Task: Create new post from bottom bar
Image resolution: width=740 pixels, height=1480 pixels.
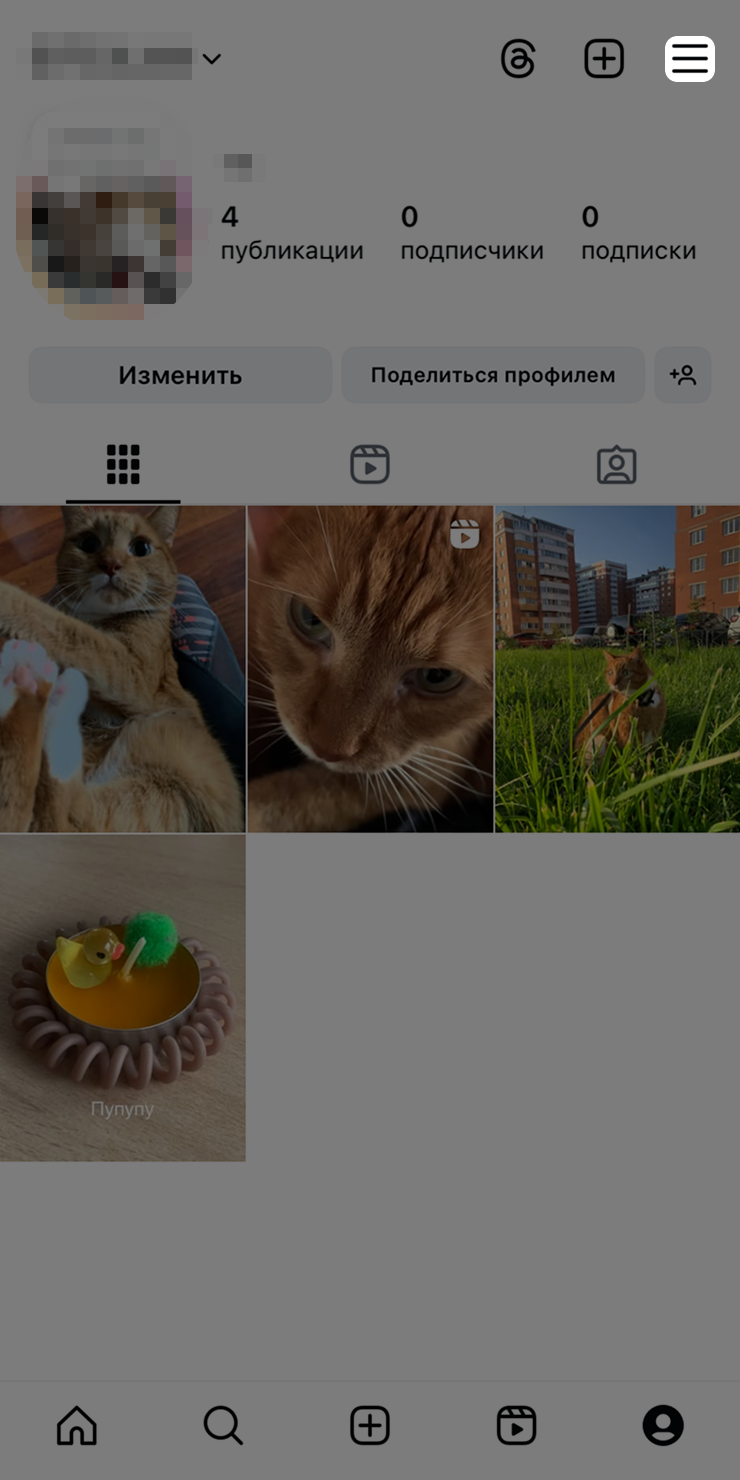Action: point(370,1425)
